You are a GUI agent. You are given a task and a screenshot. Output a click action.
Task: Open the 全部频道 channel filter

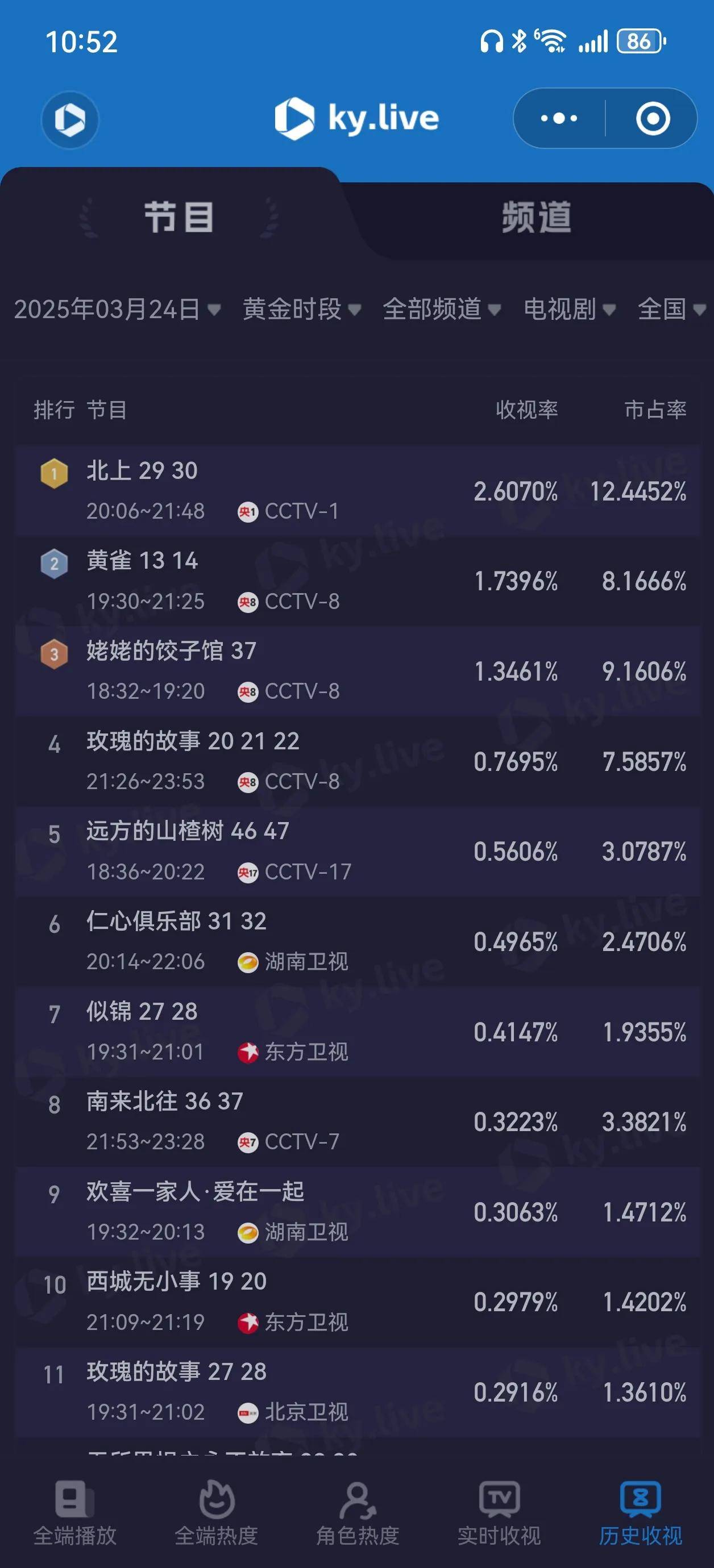coord(442,309)
